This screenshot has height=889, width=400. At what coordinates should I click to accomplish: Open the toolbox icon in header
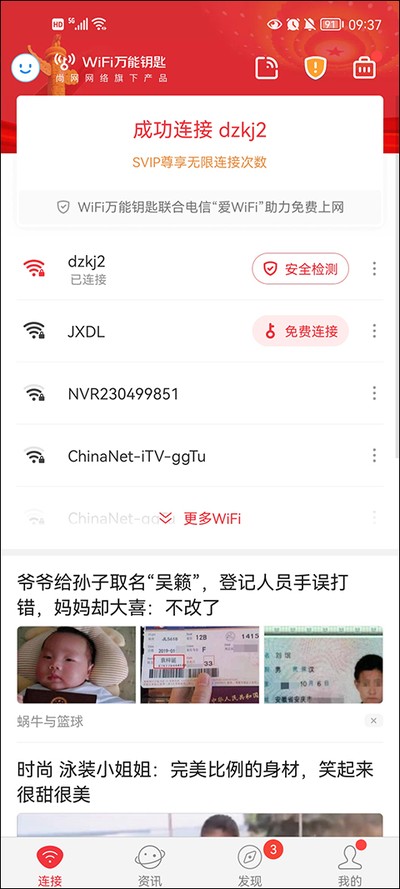(x=364, y=69)
